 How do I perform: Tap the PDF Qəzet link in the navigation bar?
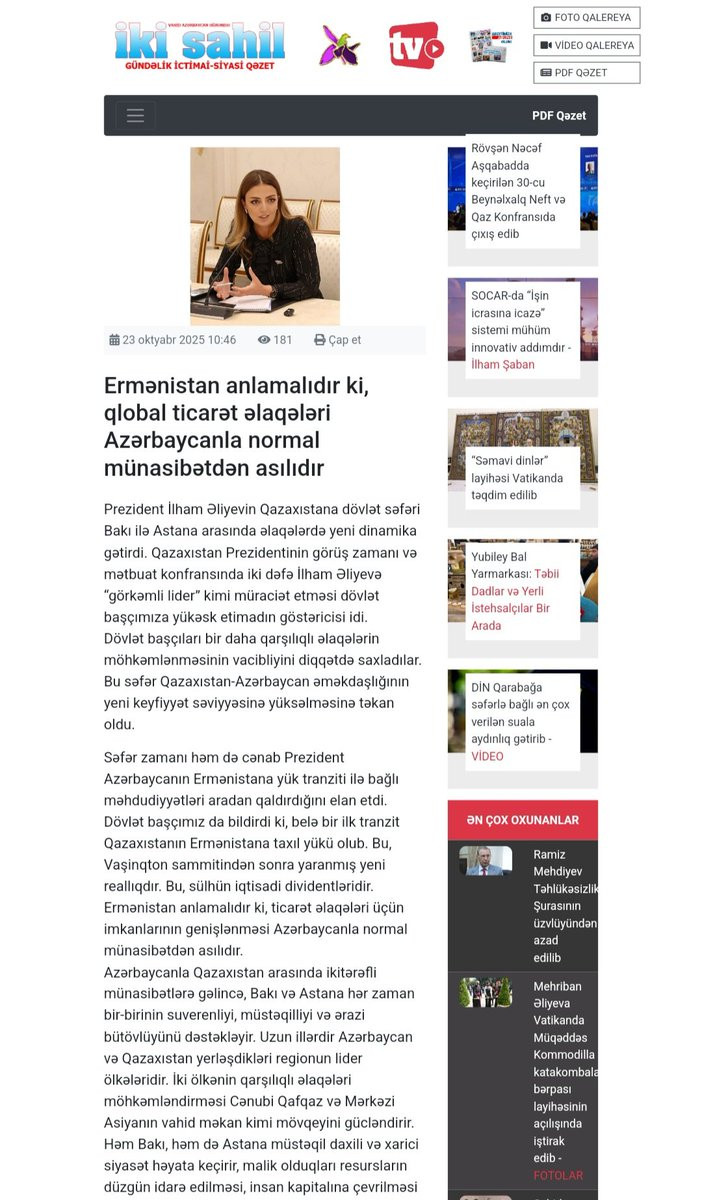pos(559,115)
